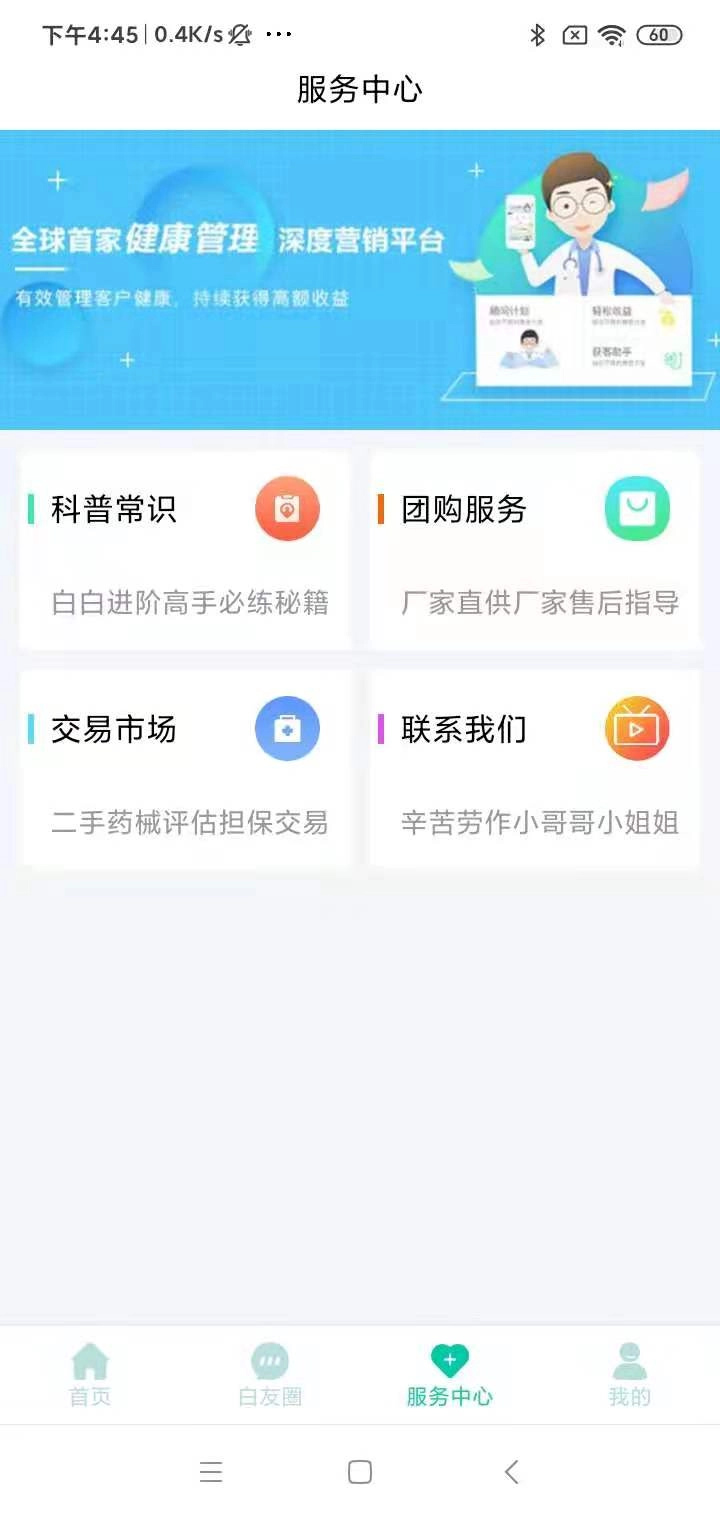This screenshot has width=720, height=1520.
Task: Open the notification muted icon in status bar
Action: pyautogui.click(x=238, y=35)
